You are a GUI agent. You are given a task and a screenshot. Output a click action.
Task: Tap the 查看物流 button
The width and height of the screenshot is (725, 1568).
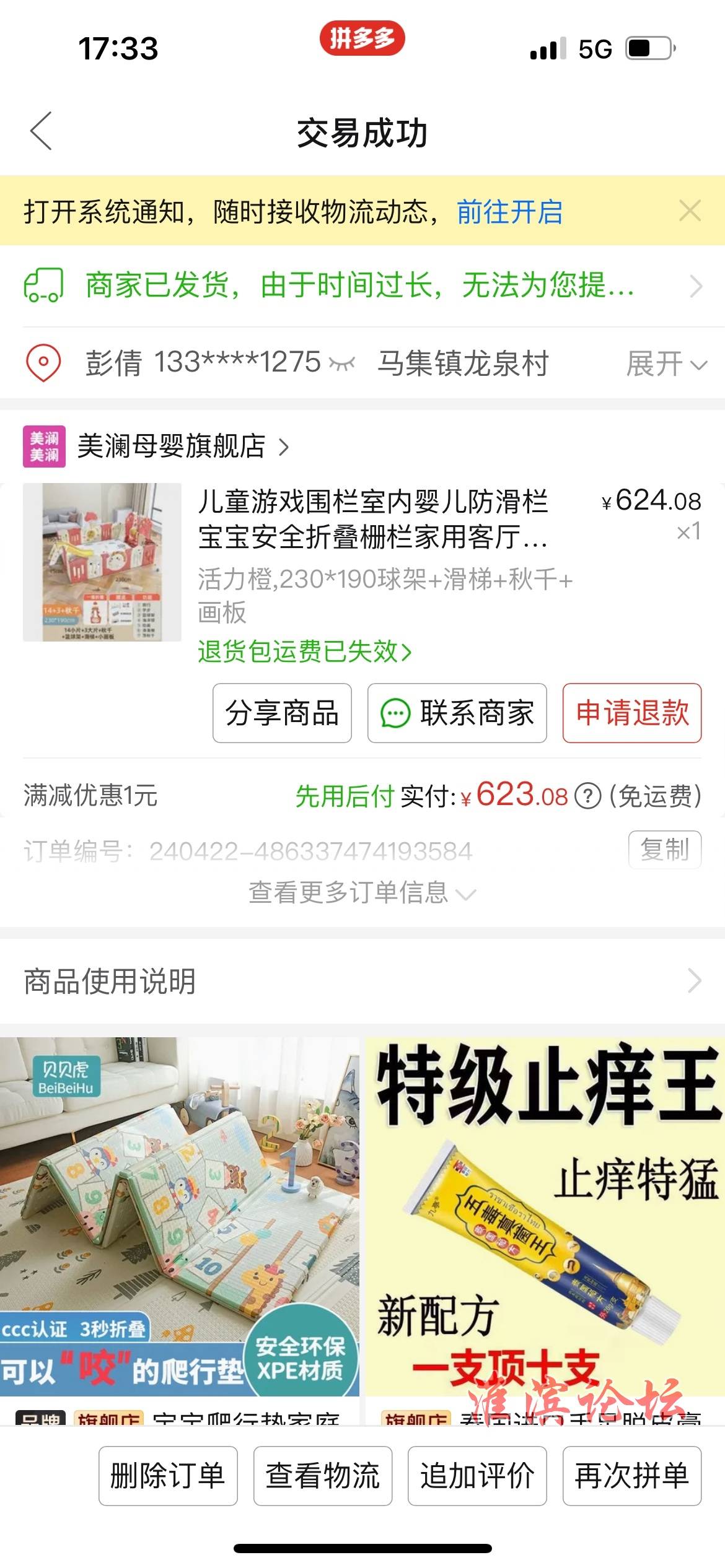pos(322,1476)
